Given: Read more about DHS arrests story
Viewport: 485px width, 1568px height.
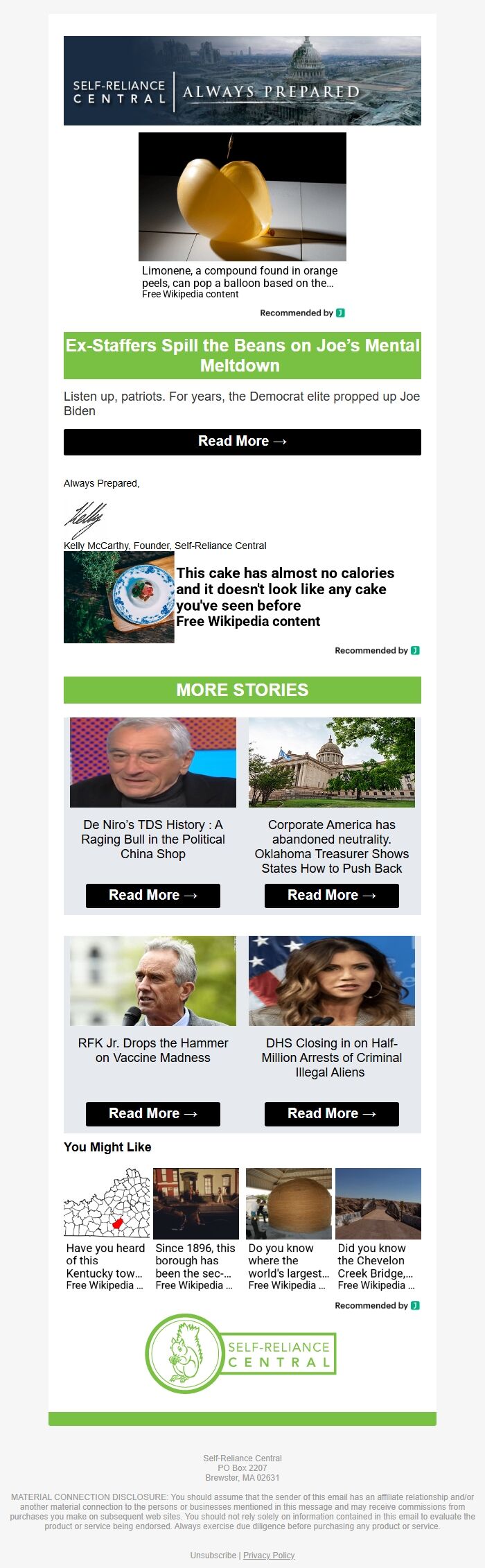Looking at the screenshot, I should coord(331,1113).
